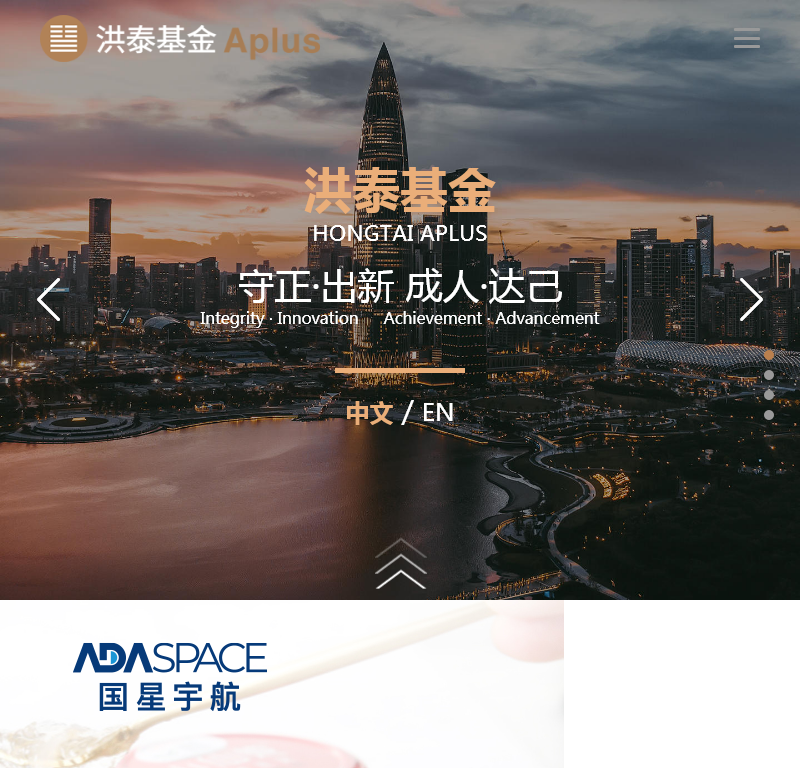This screenshot has height=768, width=800.
Task: Switch language to EN
Action: point(438,413)
